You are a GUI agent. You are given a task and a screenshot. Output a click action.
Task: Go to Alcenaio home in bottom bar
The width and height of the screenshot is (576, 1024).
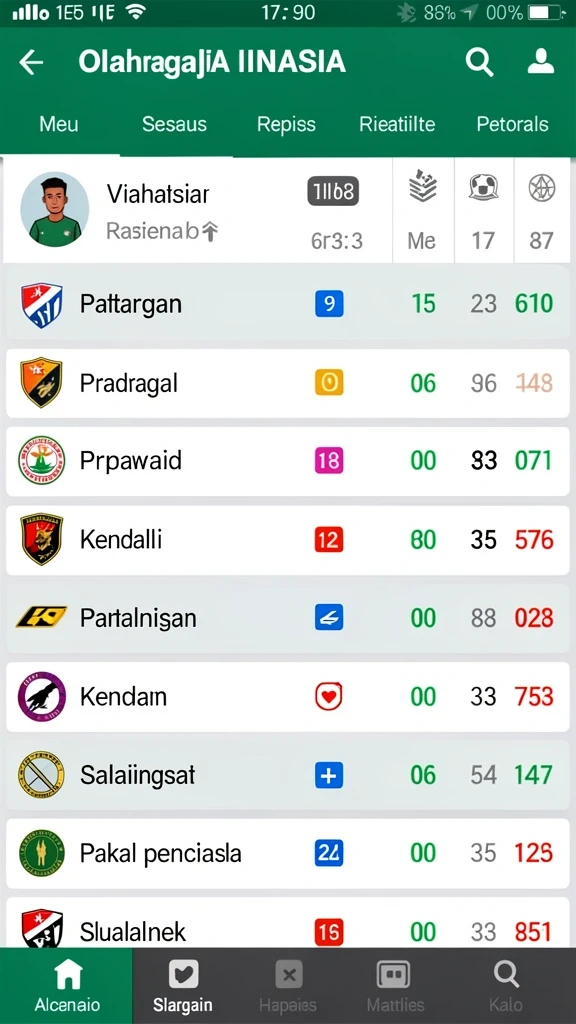(66, 986)
